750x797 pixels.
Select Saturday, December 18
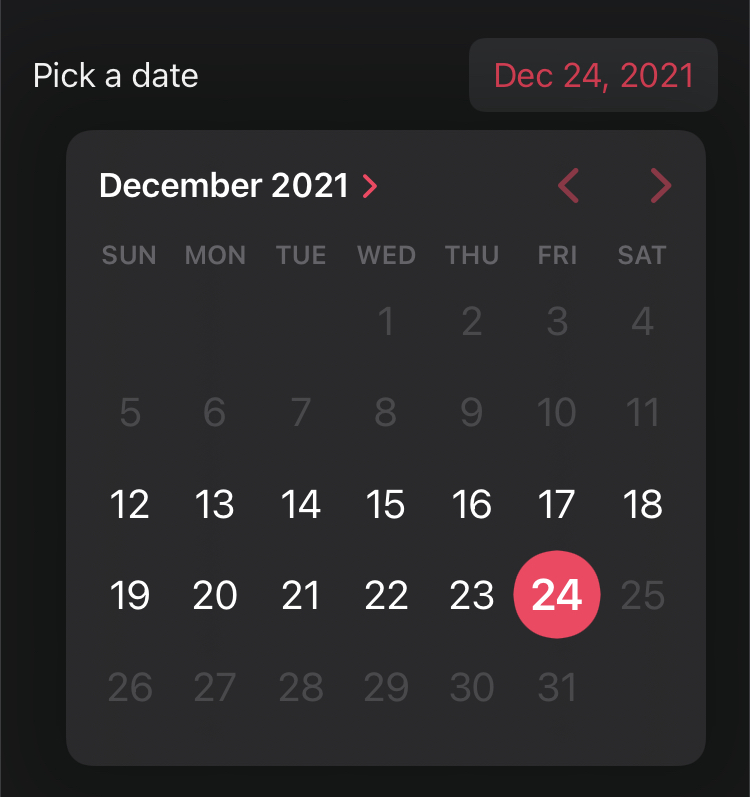(x=642, y=505)
